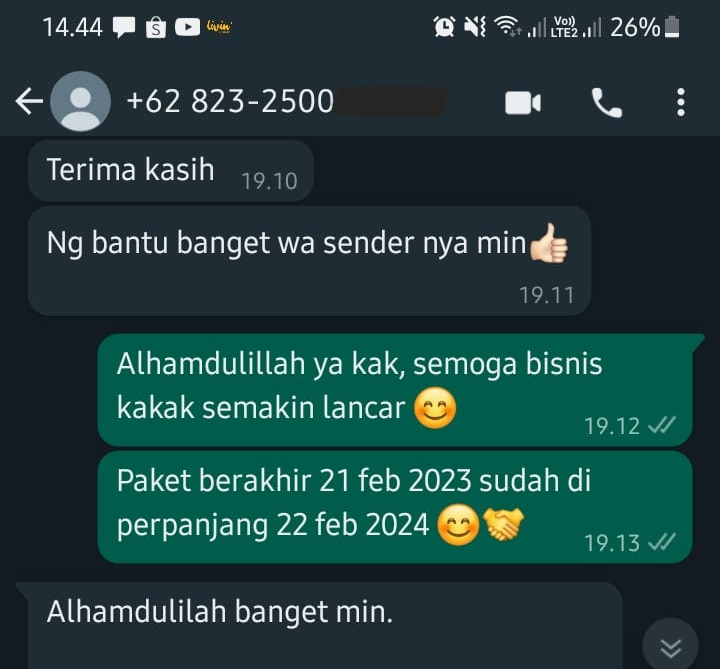The image size is (720, 669).
Task: View the contact's profile photo
Action: 80,102
